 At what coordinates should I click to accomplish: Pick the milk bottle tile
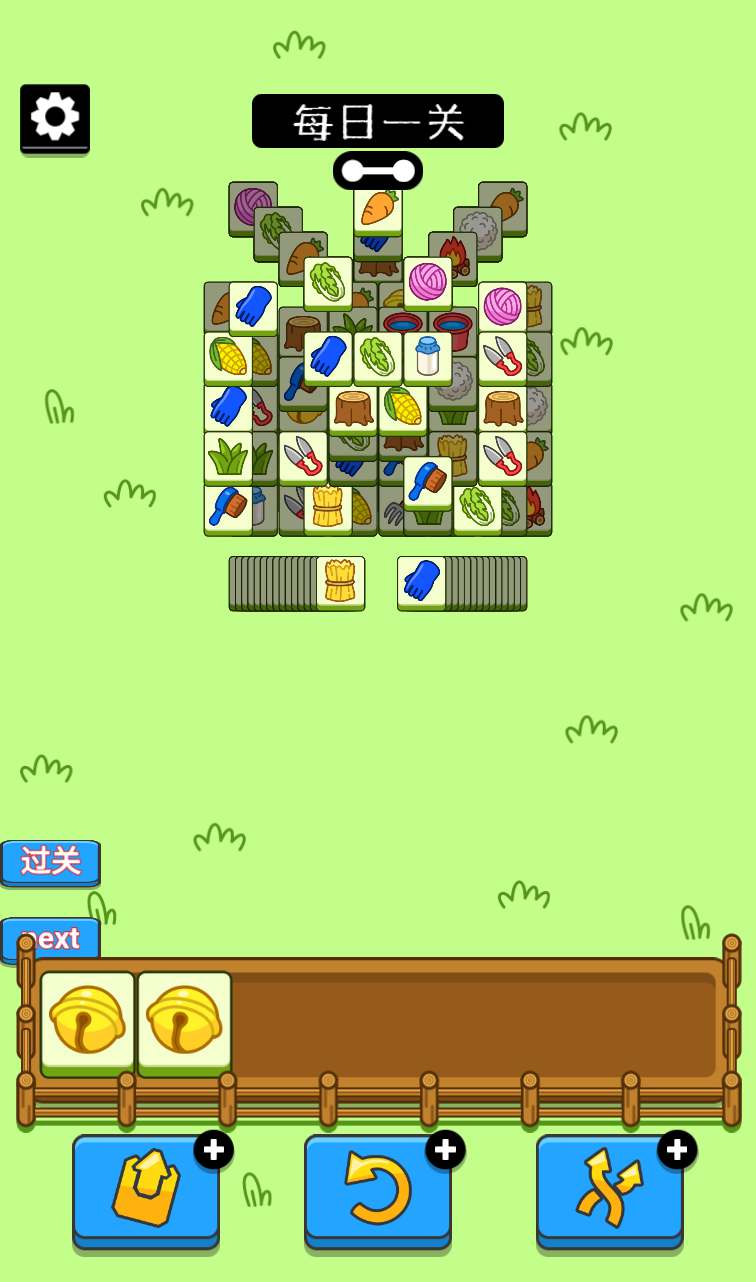pos(428,357)
